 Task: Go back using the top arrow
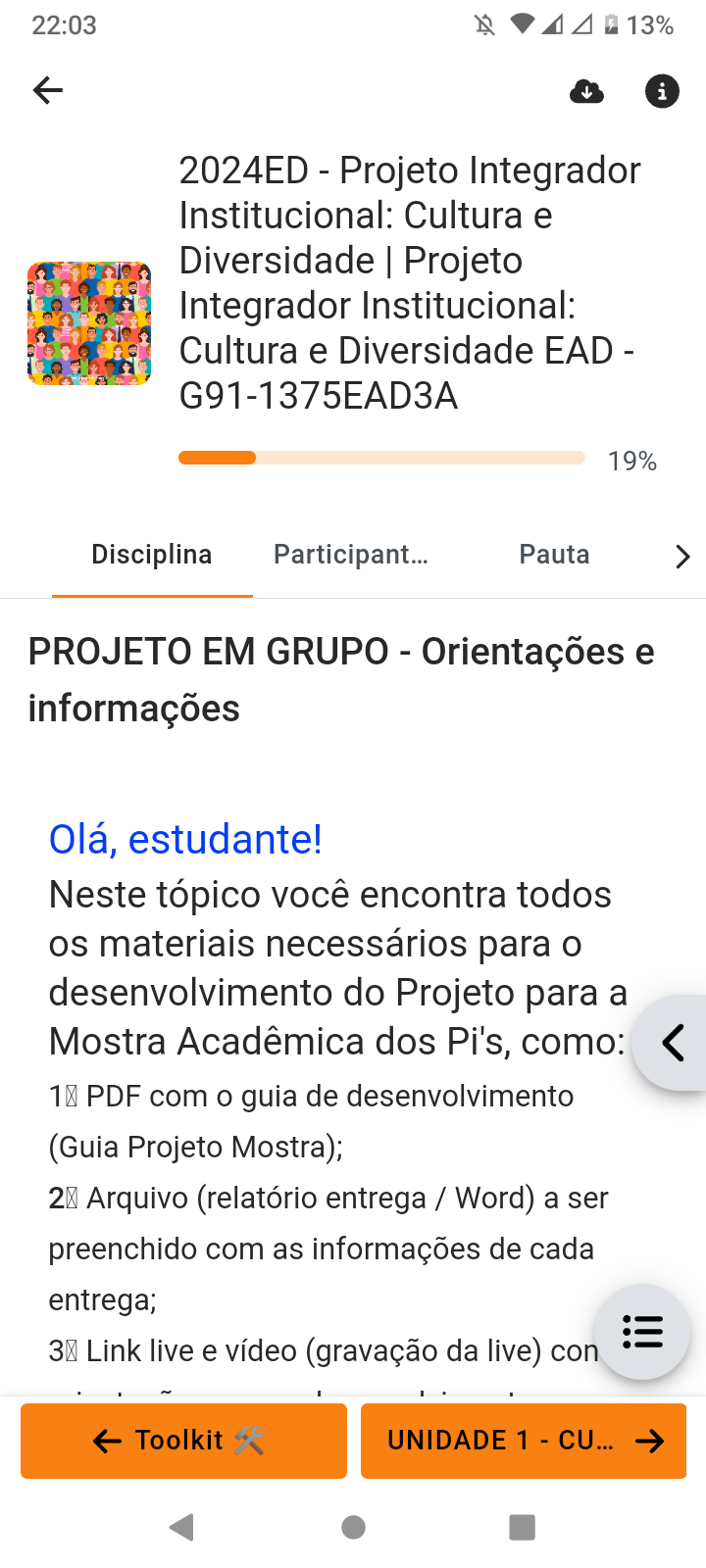click(x=47, y=91)
